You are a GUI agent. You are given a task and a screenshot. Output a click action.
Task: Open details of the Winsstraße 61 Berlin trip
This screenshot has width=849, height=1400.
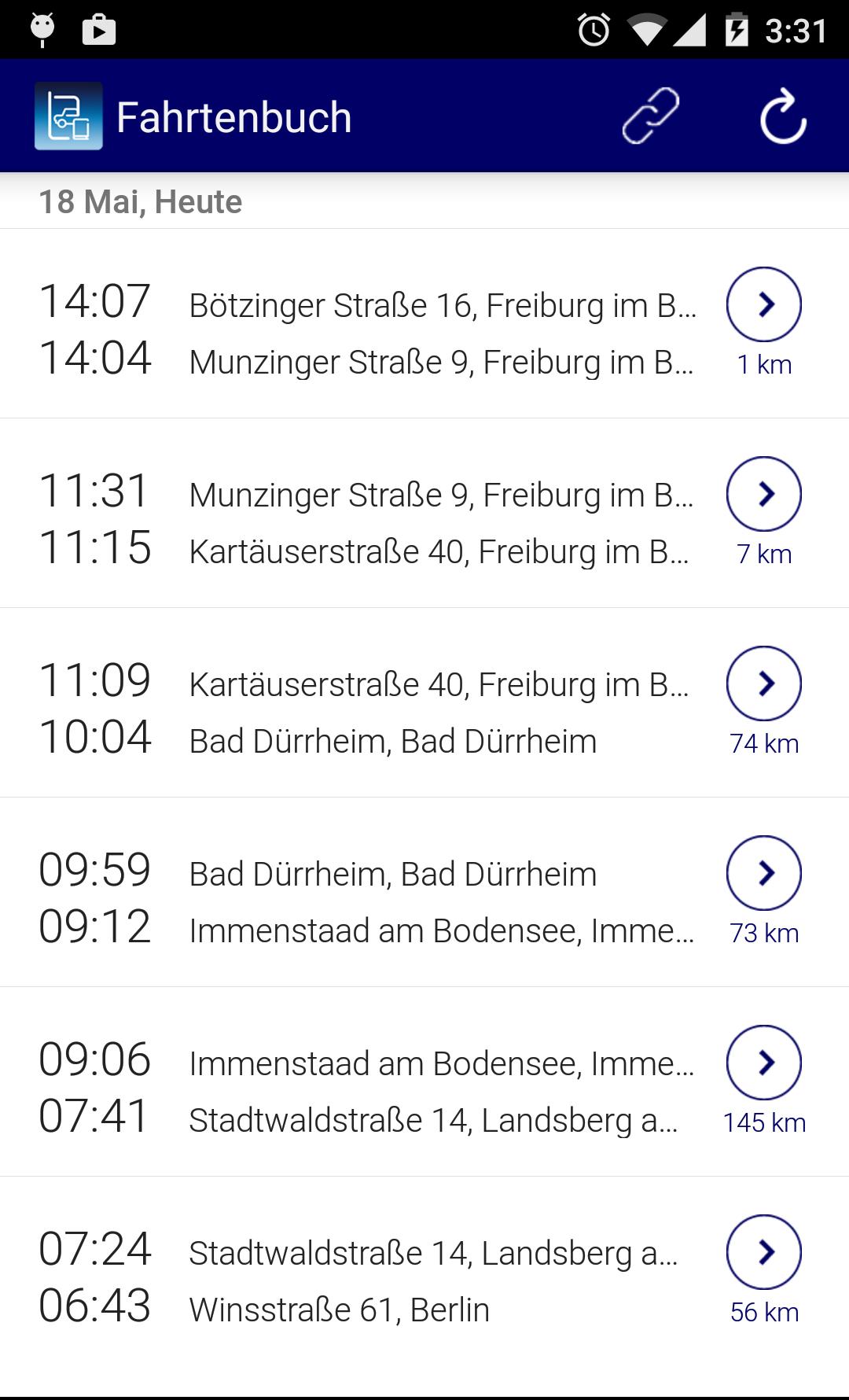(x=763, y=1251)
